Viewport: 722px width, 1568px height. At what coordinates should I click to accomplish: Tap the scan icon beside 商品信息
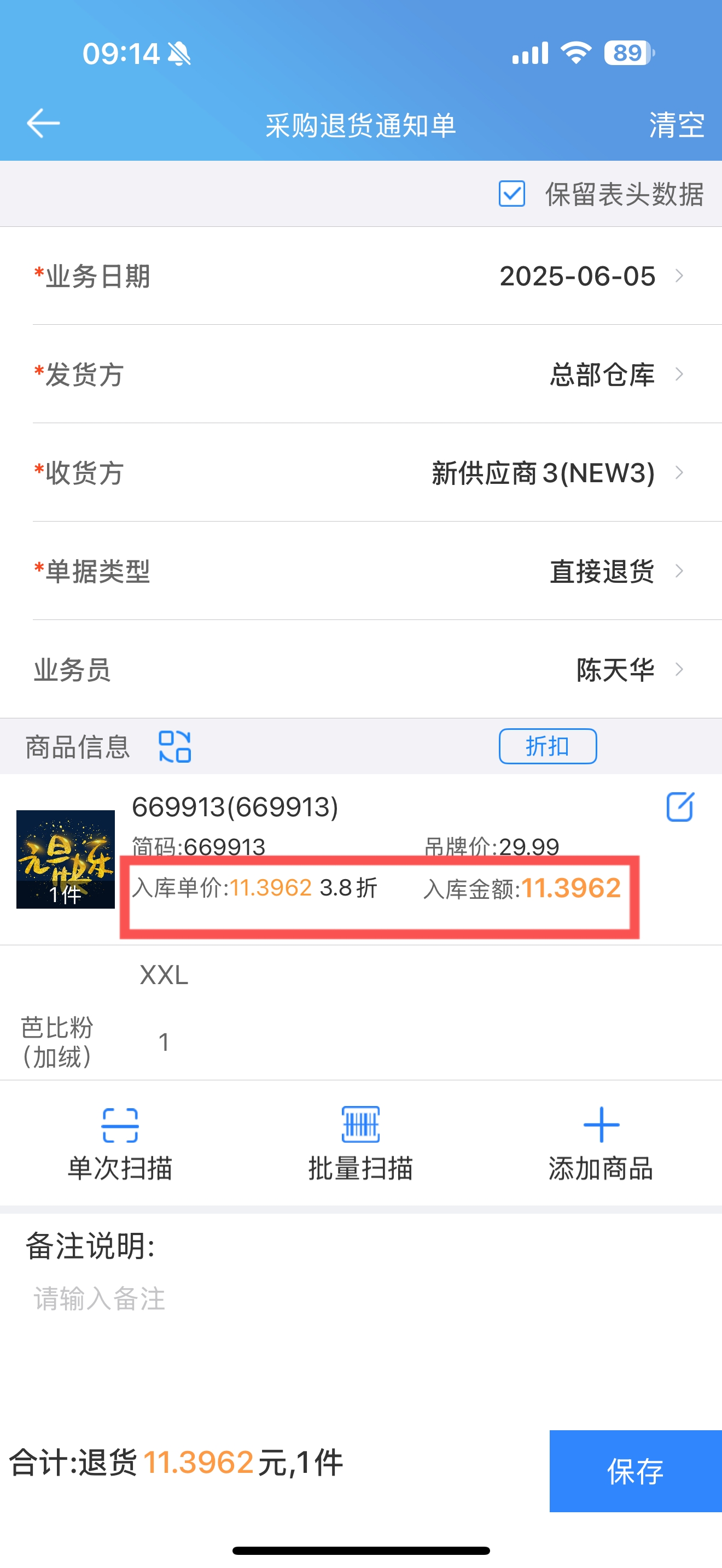(174, 746)
